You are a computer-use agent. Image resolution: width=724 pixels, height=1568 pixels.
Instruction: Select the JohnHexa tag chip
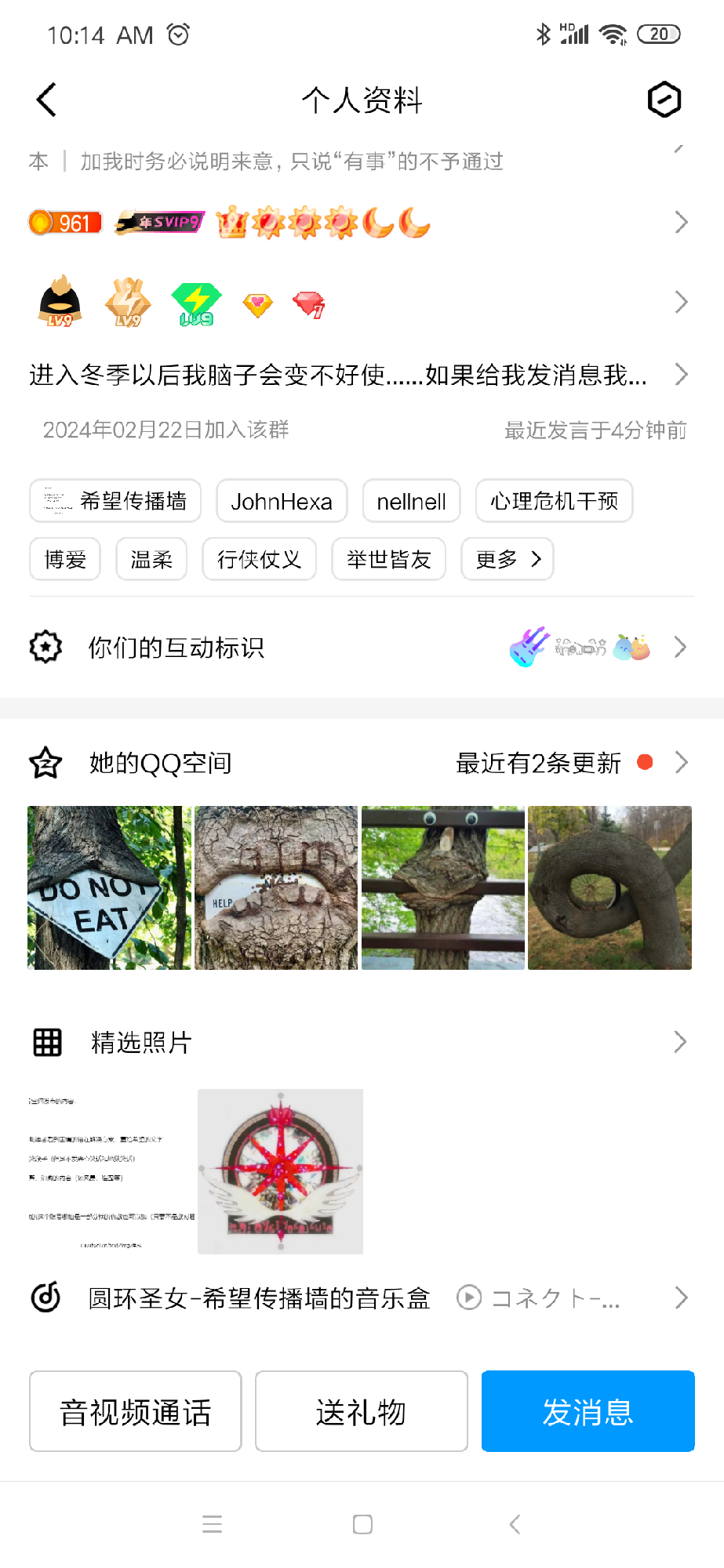coord(282,501)
